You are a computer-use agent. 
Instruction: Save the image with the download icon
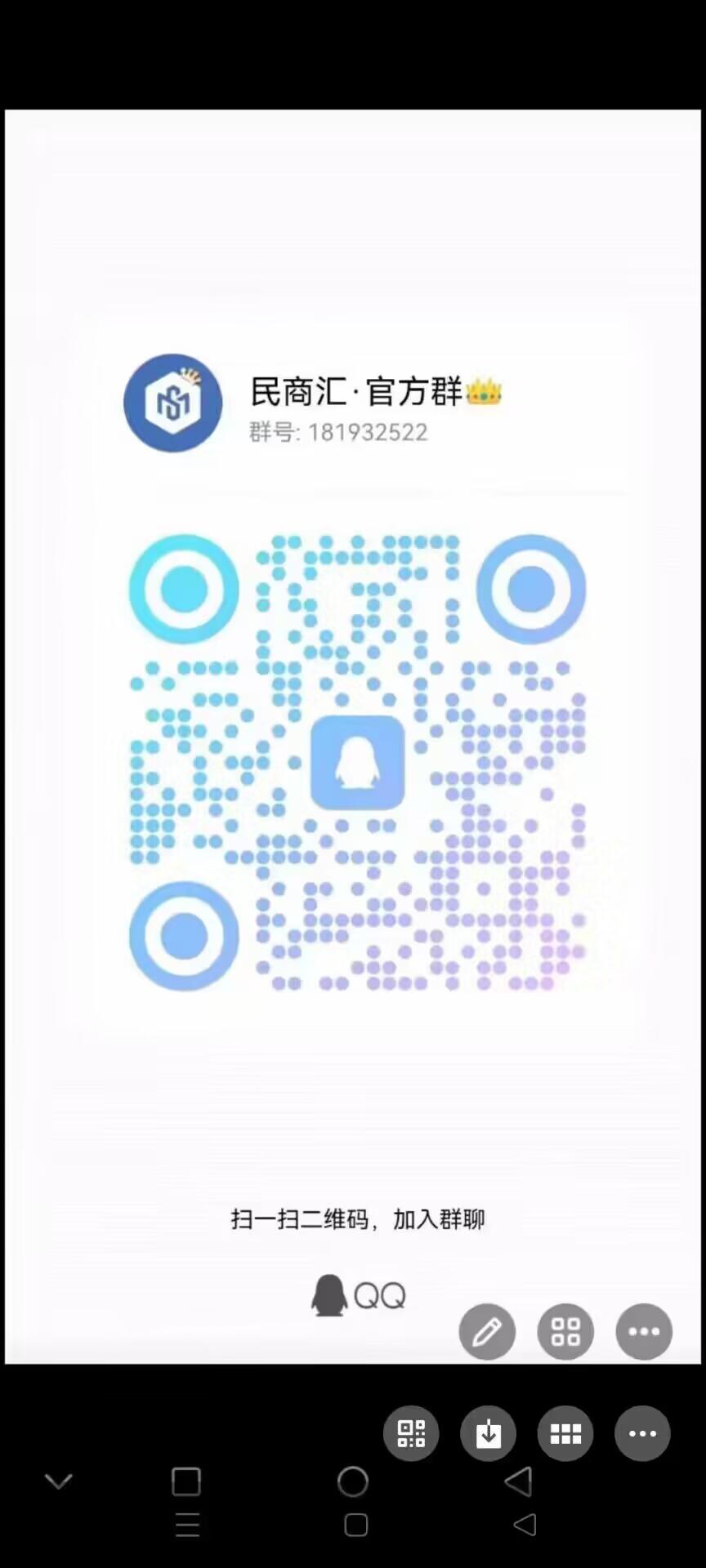pyautogui.click(x=488, y=1433)
